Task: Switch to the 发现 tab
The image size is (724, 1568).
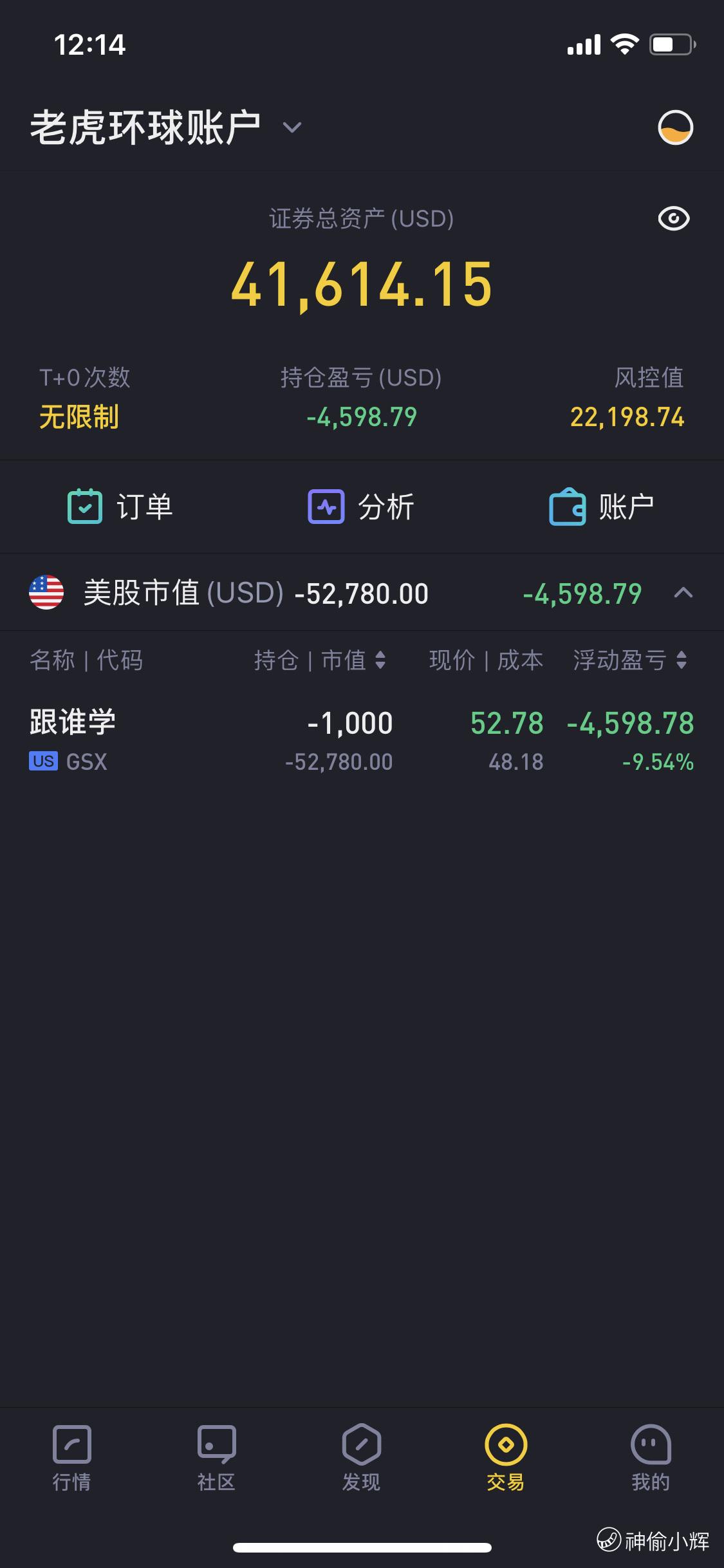Action: click(361, 1457)
